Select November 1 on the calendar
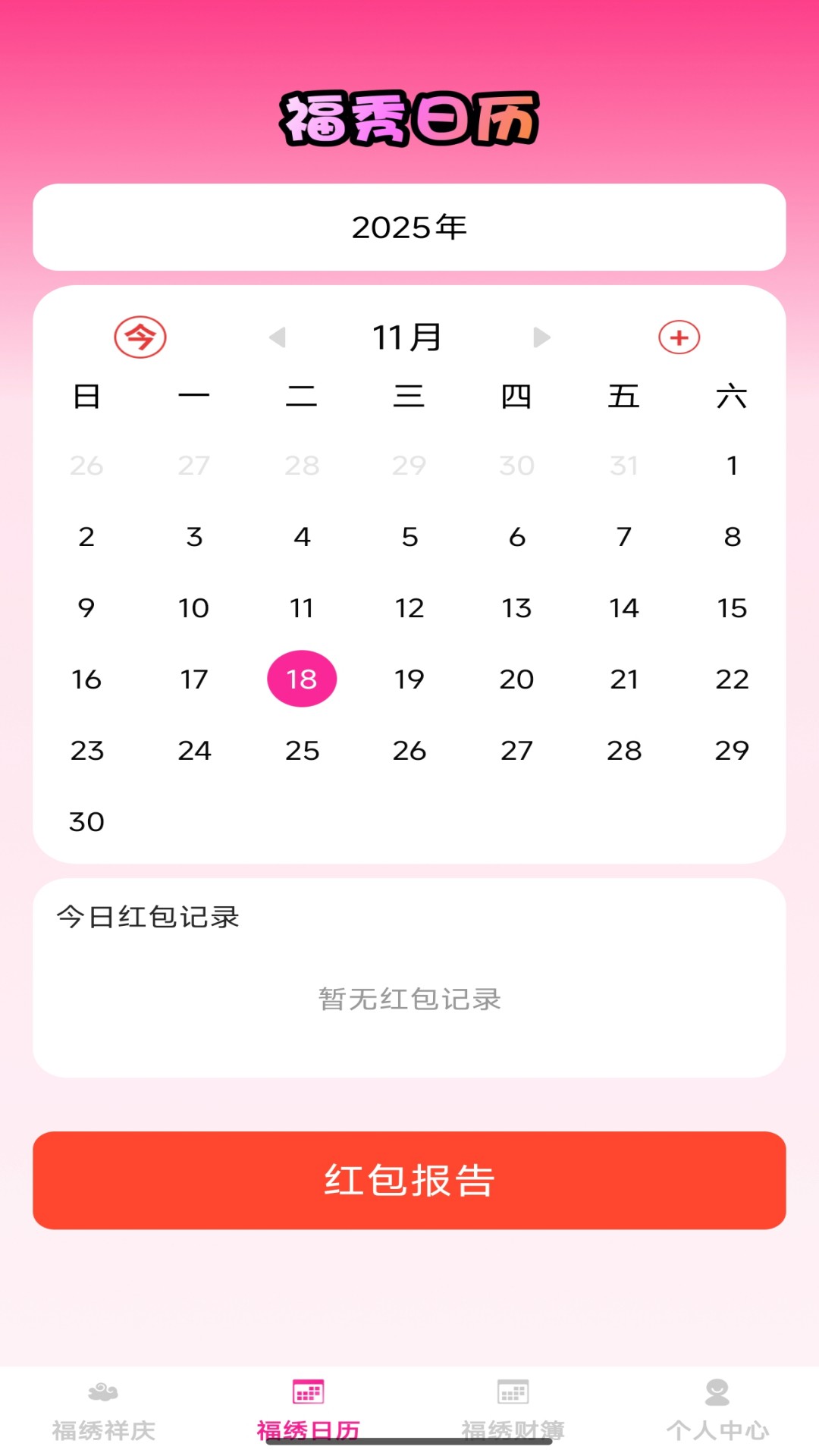The height and width of the screenshot is (1456, 819). [732, 465]
